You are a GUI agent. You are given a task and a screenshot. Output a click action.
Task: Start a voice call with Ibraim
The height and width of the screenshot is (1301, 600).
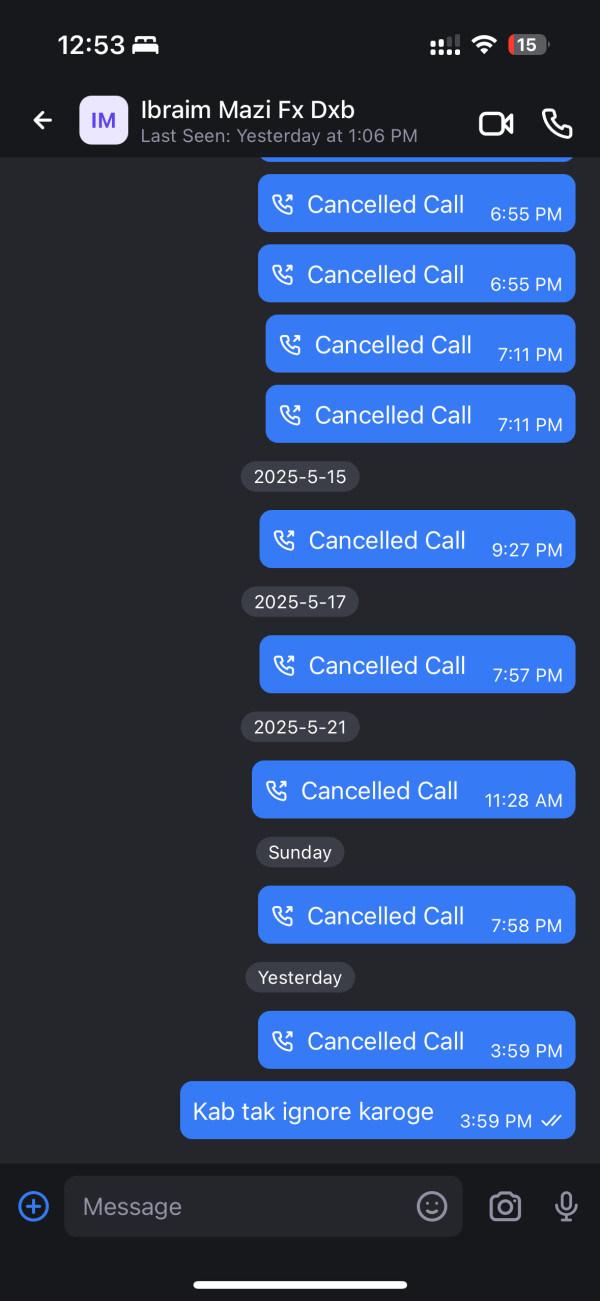[557, 123]
